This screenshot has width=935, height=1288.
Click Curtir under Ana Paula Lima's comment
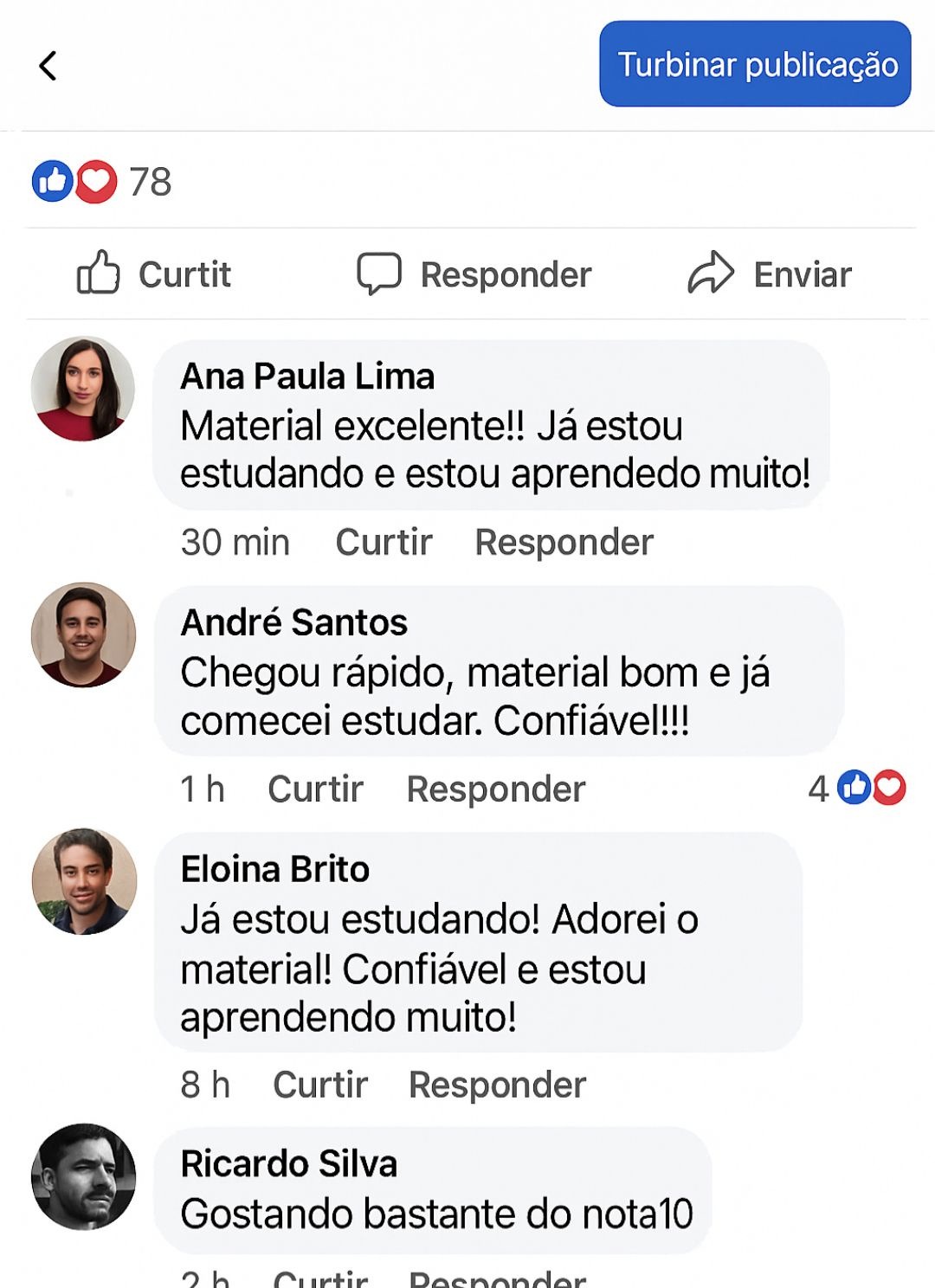[x=384, y=542]
